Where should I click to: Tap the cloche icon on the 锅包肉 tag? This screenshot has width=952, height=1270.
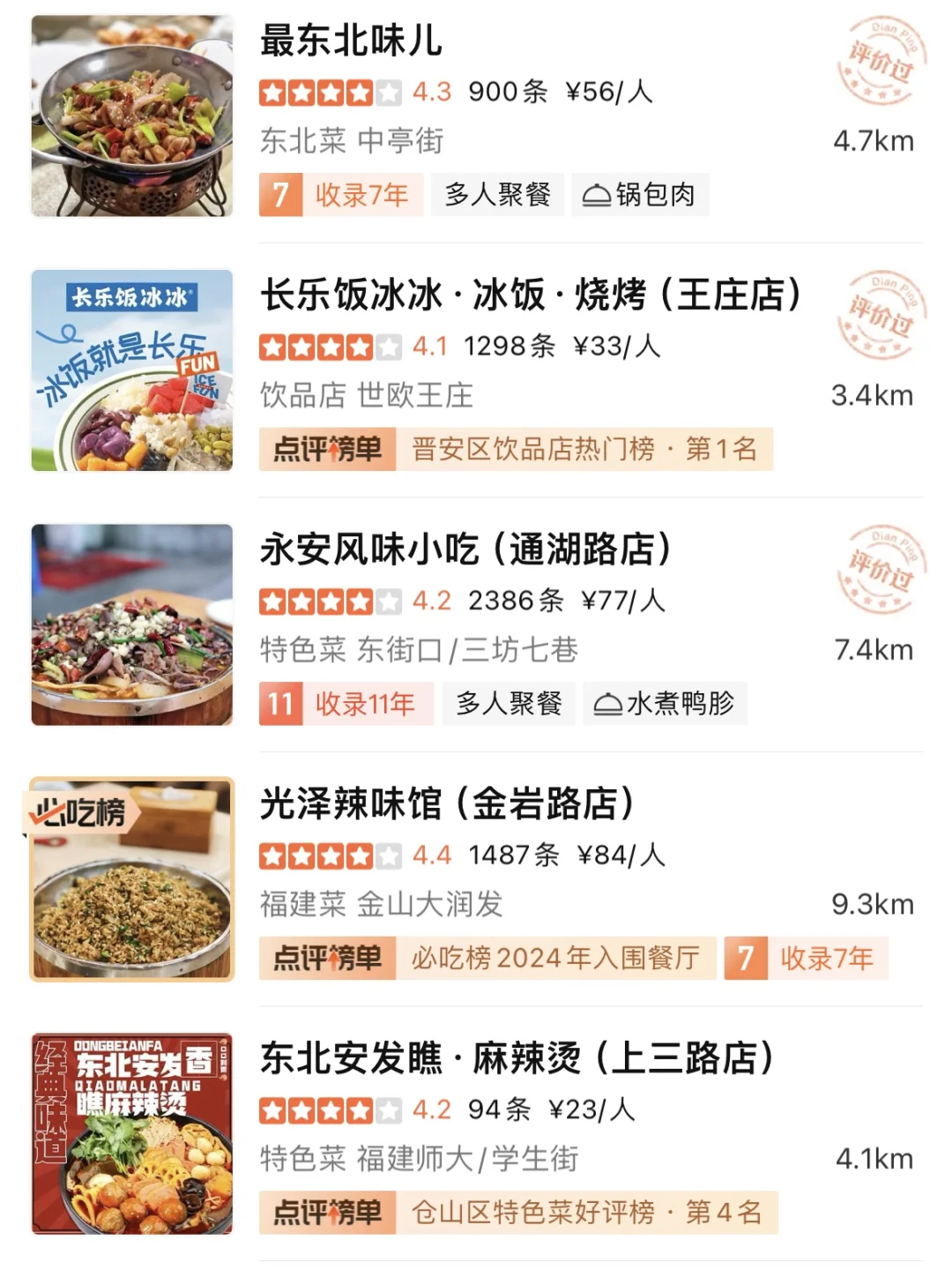[599, 195]
